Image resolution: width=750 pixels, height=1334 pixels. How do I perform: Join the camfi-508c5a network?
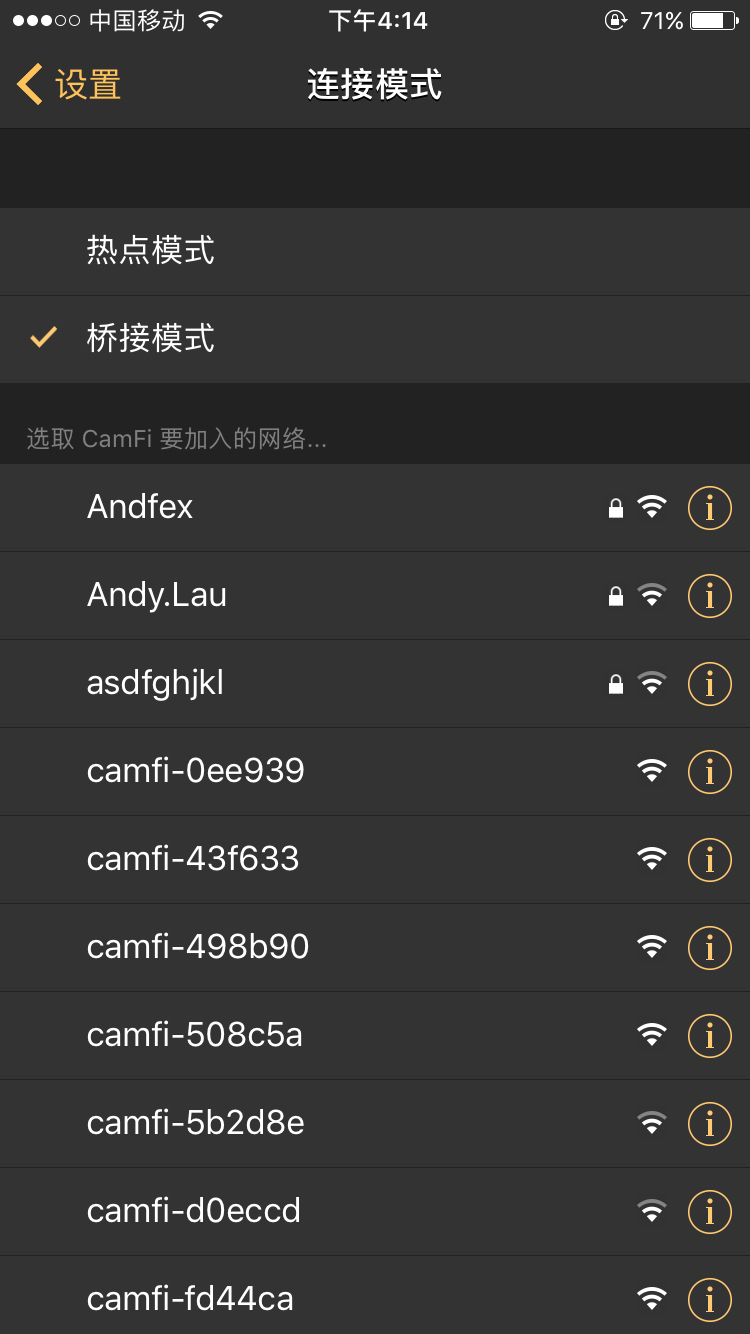click(x=375, y=1035)
